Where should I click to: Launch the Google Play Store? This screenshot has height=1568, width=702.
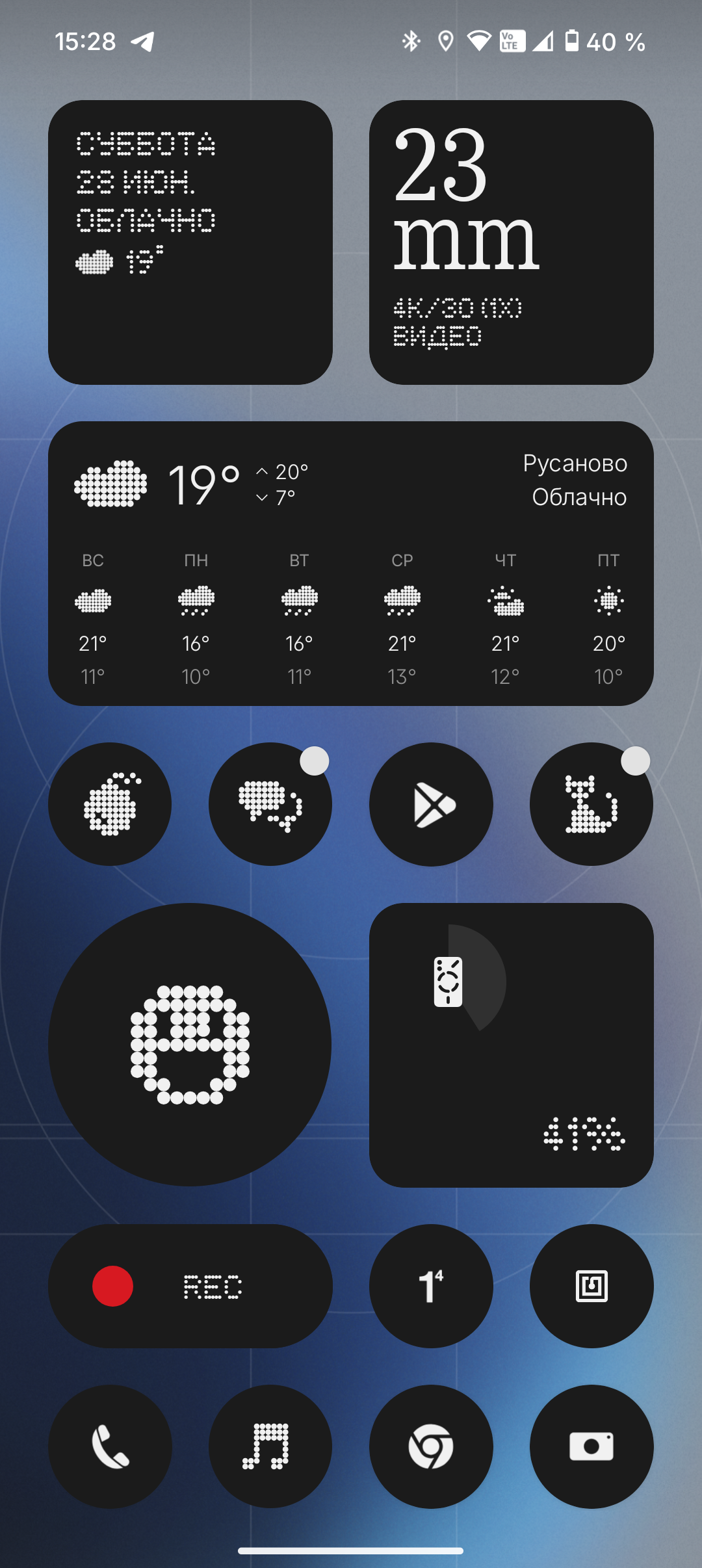point(431,804)
